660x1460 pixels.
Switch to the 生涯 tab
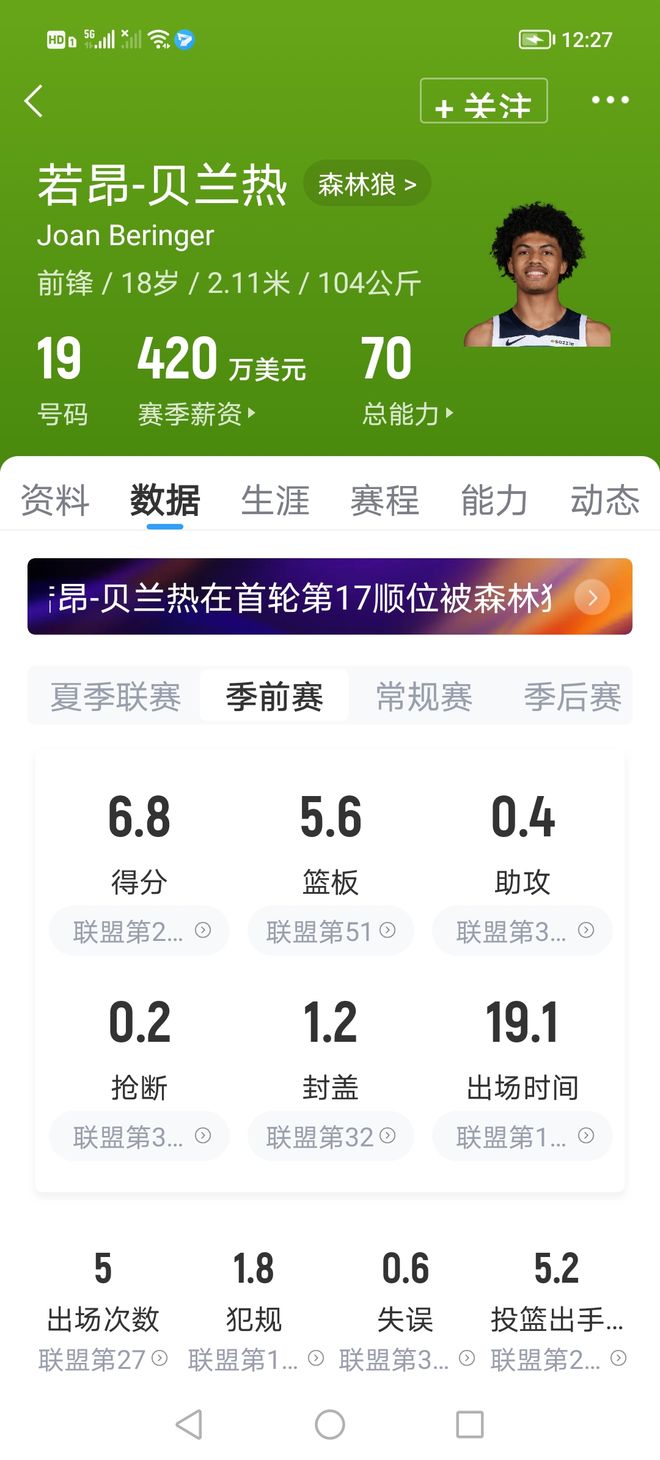(x=275, y=499)
